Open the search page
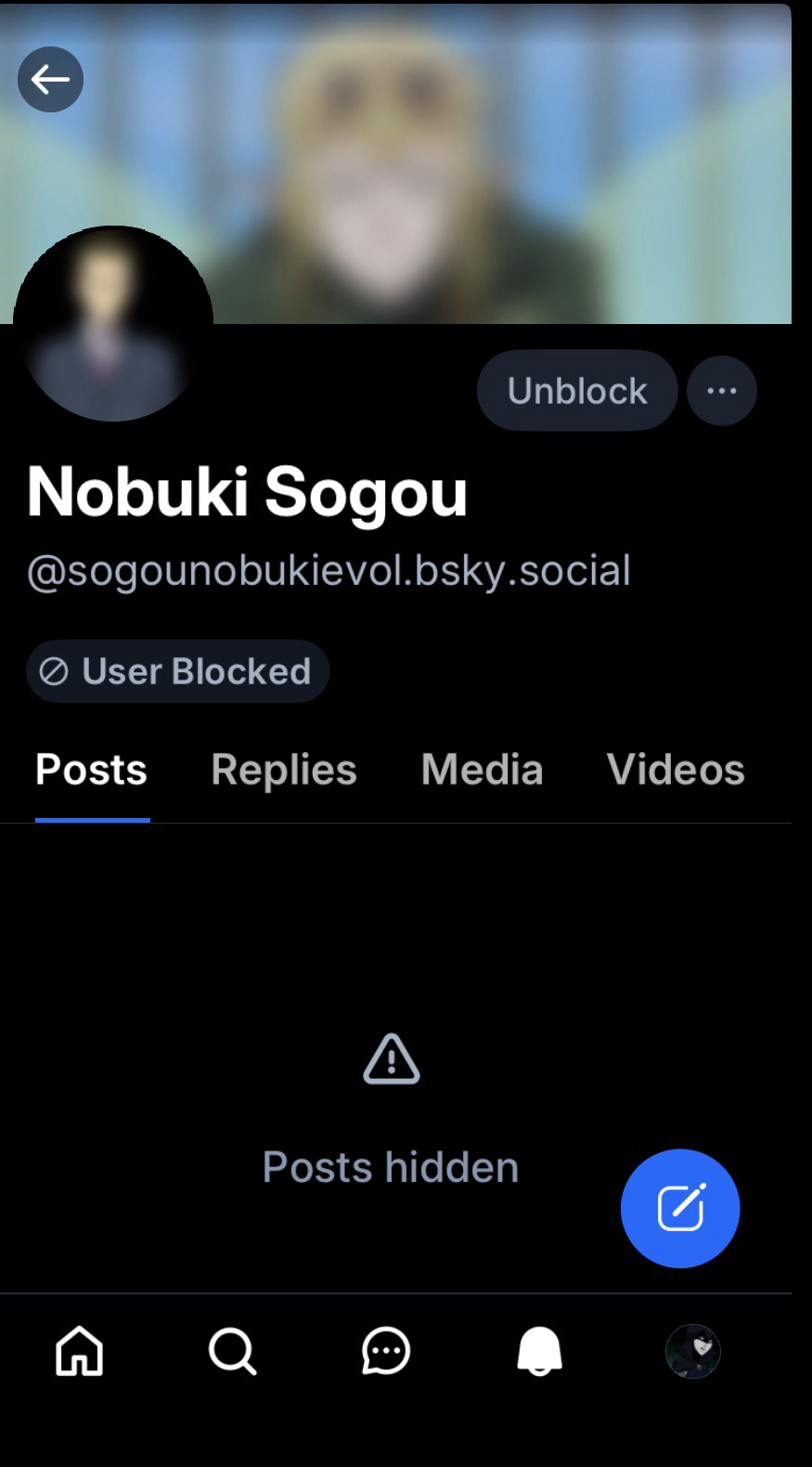Image resolution: width=812 pixels, height=1467 pixels. tap(232, 1351)
